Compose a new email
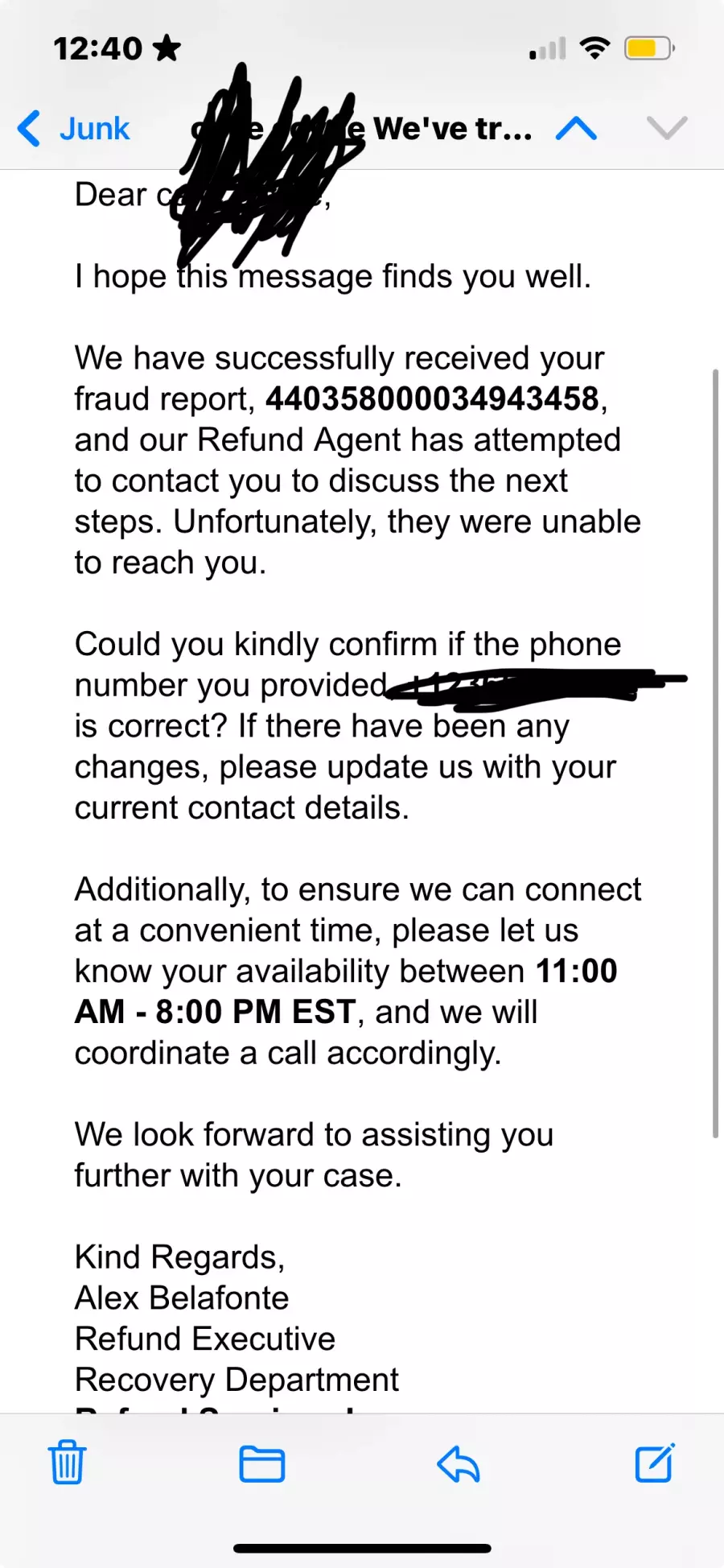 [x=655, y=1463]
